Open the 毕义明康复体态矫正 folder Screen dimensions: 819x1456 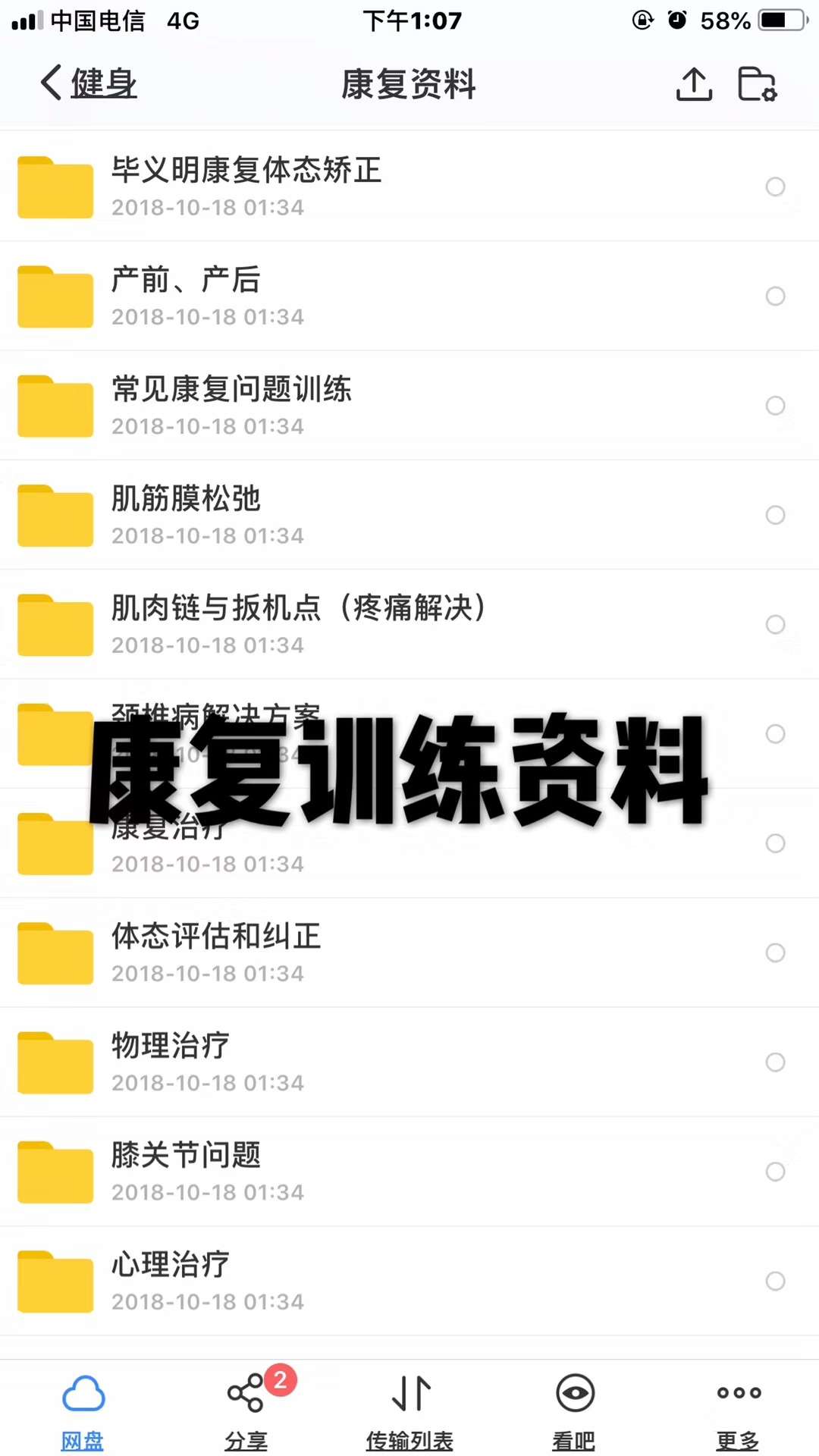click(x=246, y=186)
